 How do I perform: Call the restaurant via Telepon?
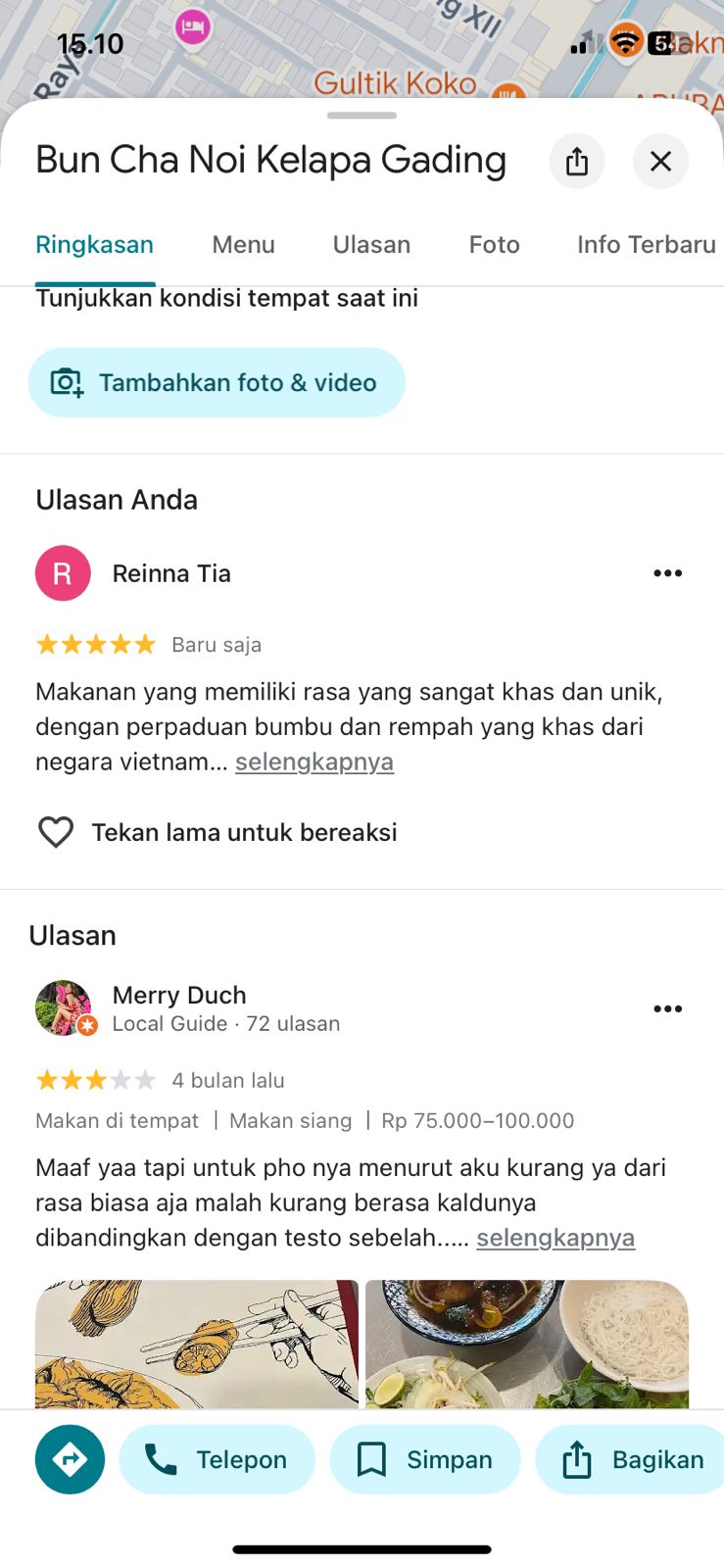217,1459
